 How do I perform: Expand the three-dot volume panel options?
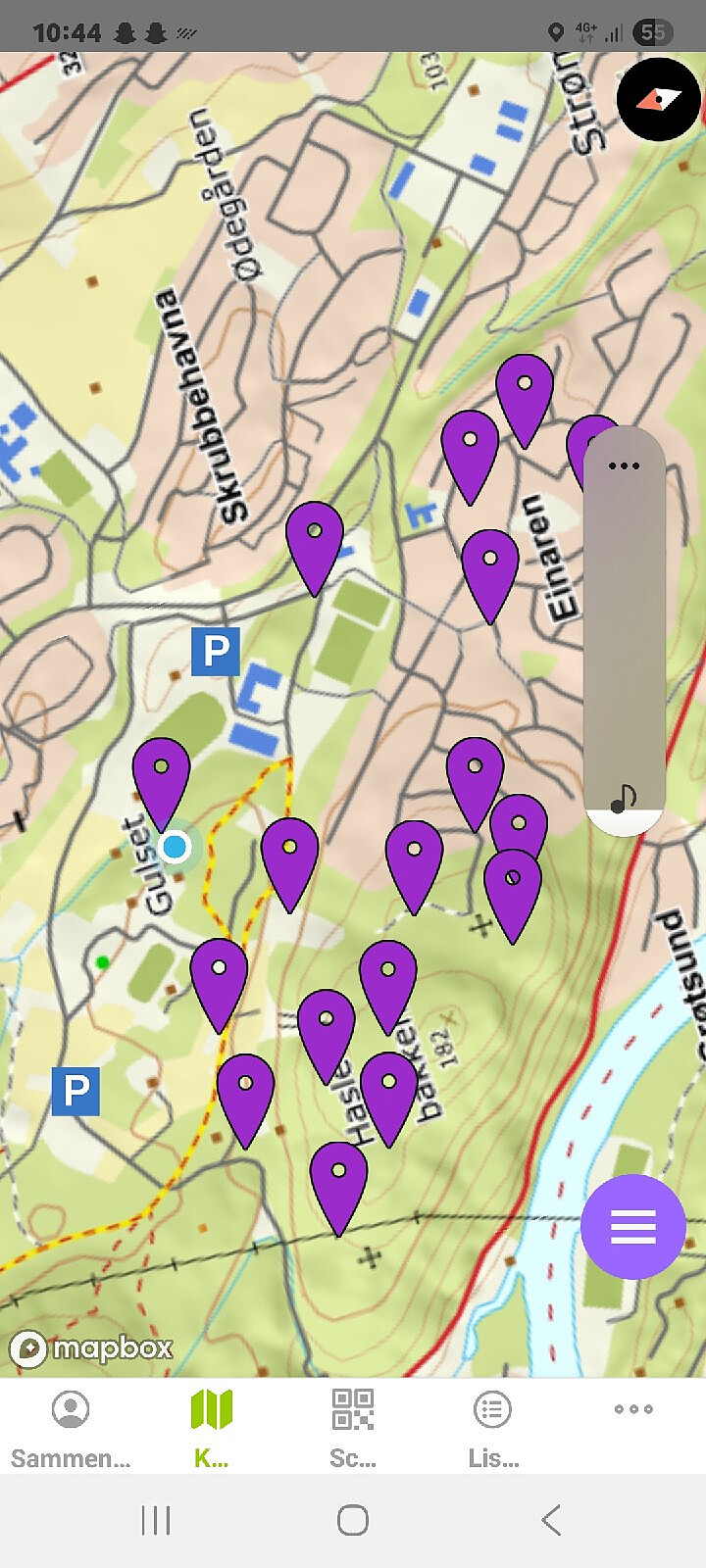(624, 465)
